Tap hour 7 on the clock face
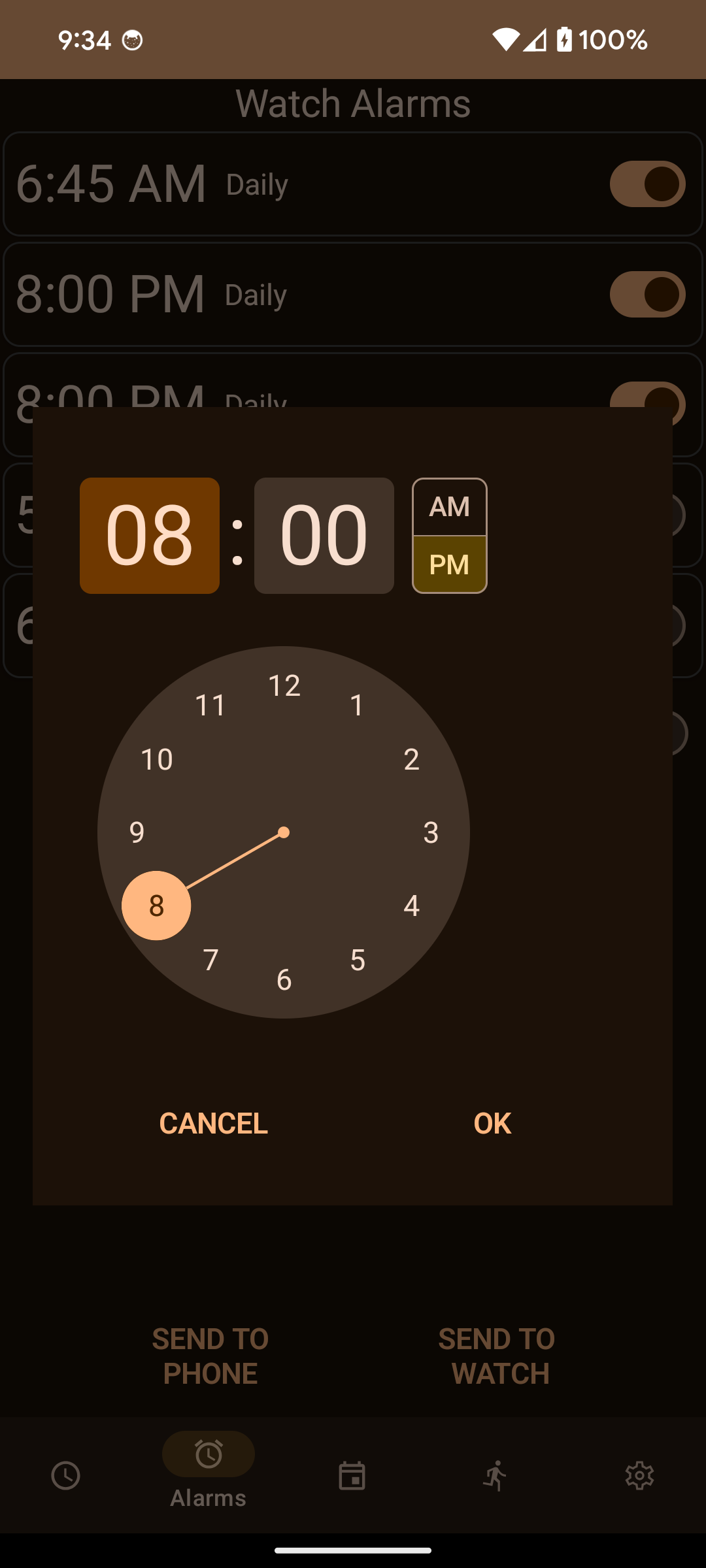This screenshot has height=1568, width=706. coord(210,960)
